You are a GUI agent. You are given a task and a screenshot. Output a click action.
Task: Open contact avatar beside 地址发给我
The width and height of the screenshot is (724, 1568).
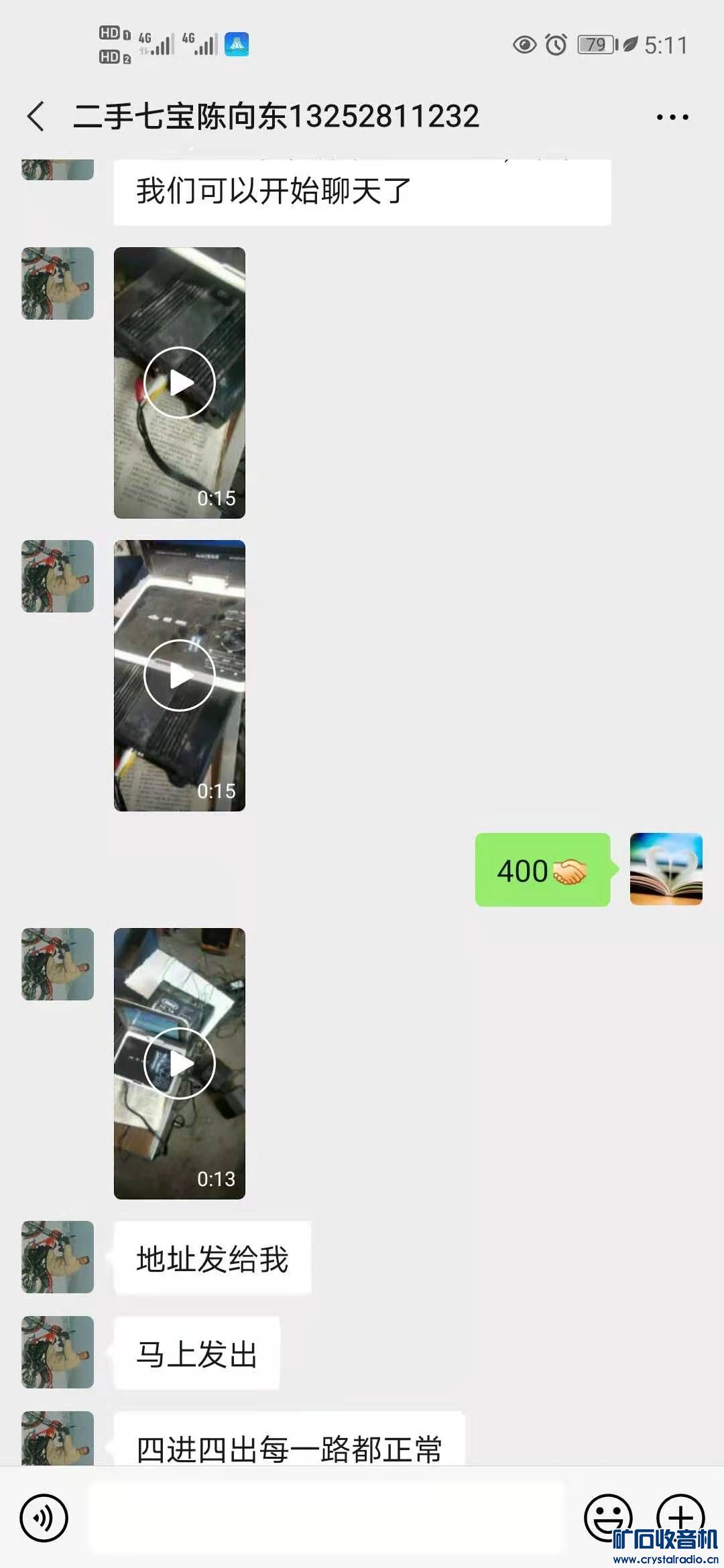pos(58,1257)
